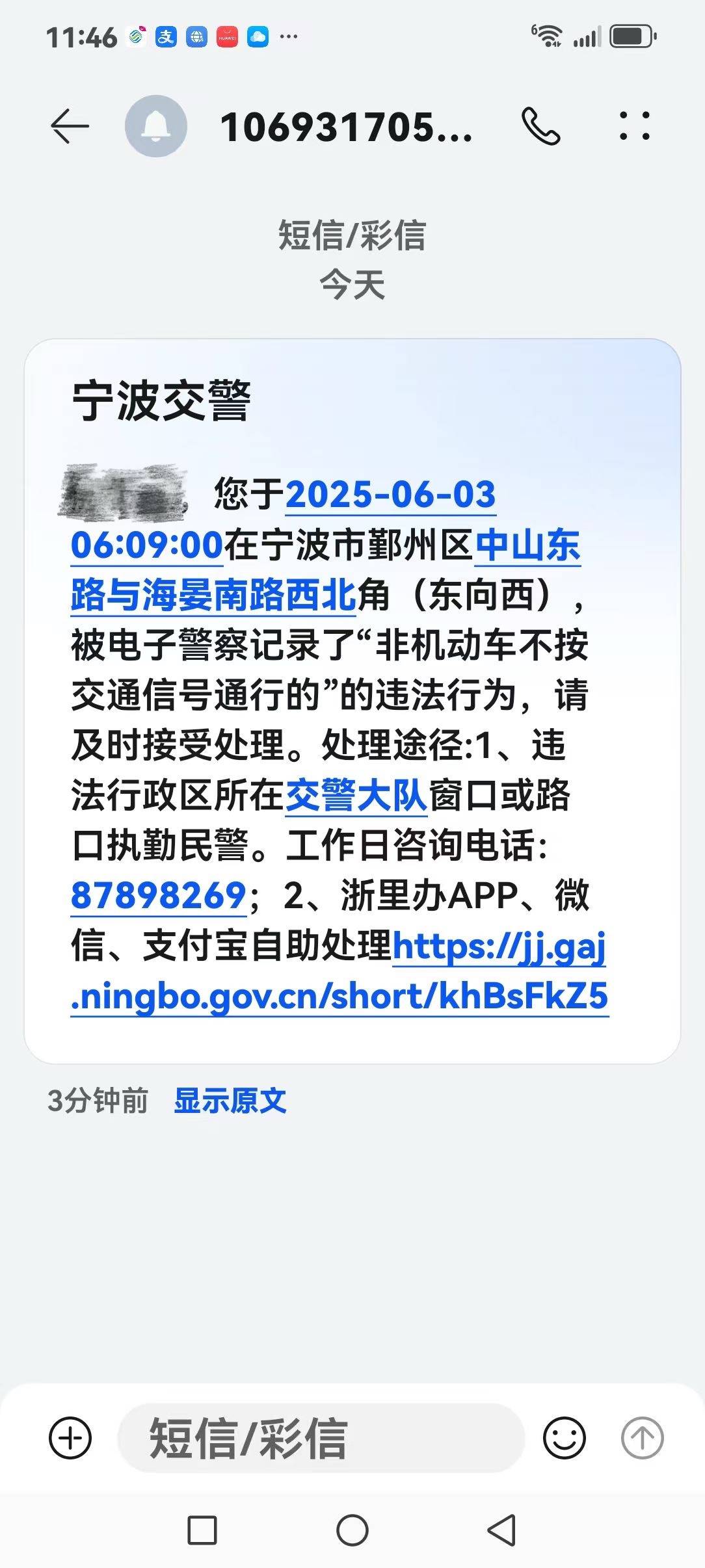The image size is (705, 1568).
Task: Tap 显示原文 to show original text
Action: (230, 1101)
